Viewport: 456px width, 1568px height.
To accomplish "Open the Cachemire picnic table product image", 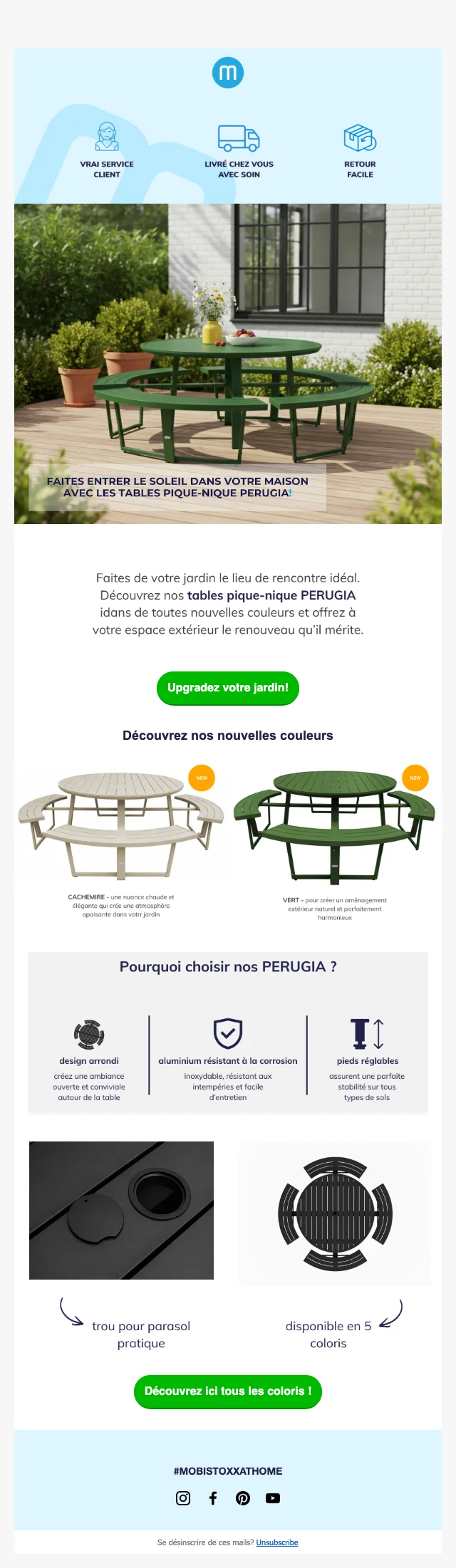I will point(121,826).
